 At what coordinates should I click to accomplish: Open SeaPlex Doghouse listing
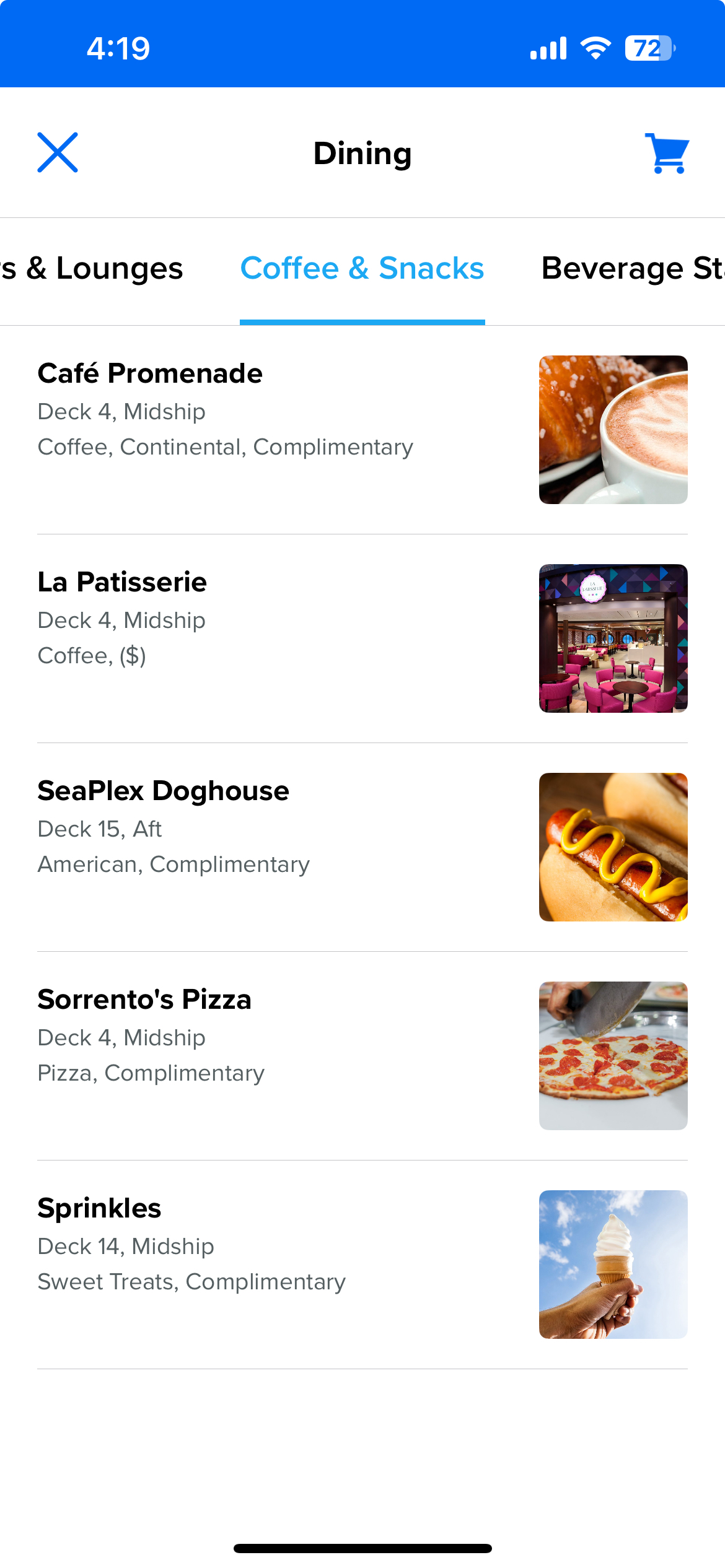pyautogui.click(x=362, y=847)
